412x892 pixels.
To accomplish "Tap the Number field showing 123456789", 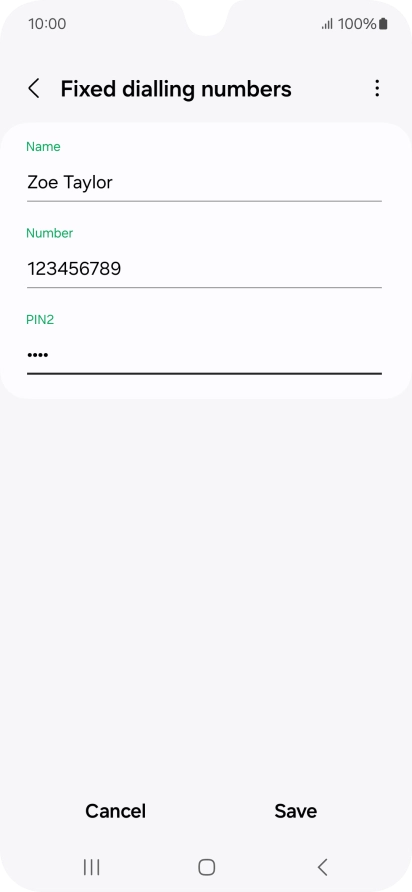I will (204, 269).
